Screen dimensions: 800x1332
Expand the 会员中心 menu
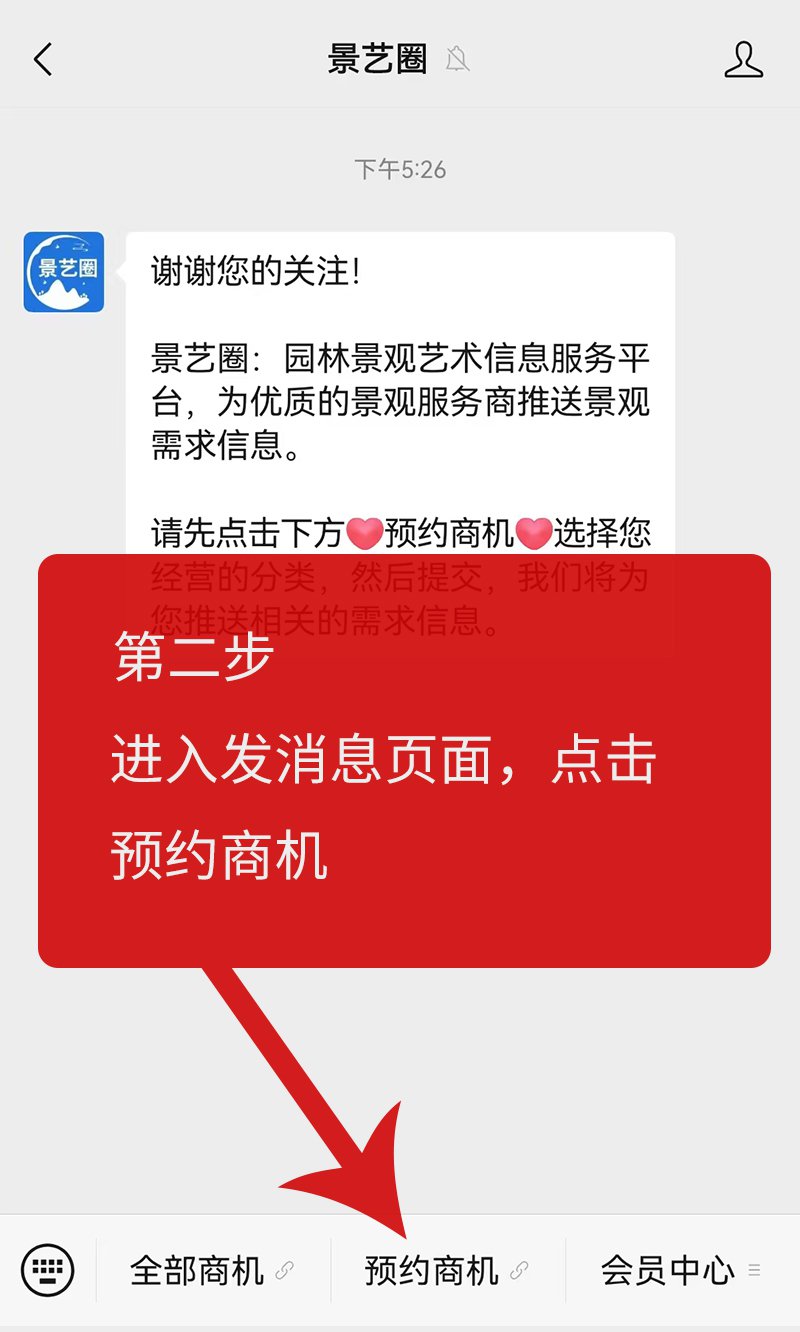pyautogui.click(x=681, y=1271)
